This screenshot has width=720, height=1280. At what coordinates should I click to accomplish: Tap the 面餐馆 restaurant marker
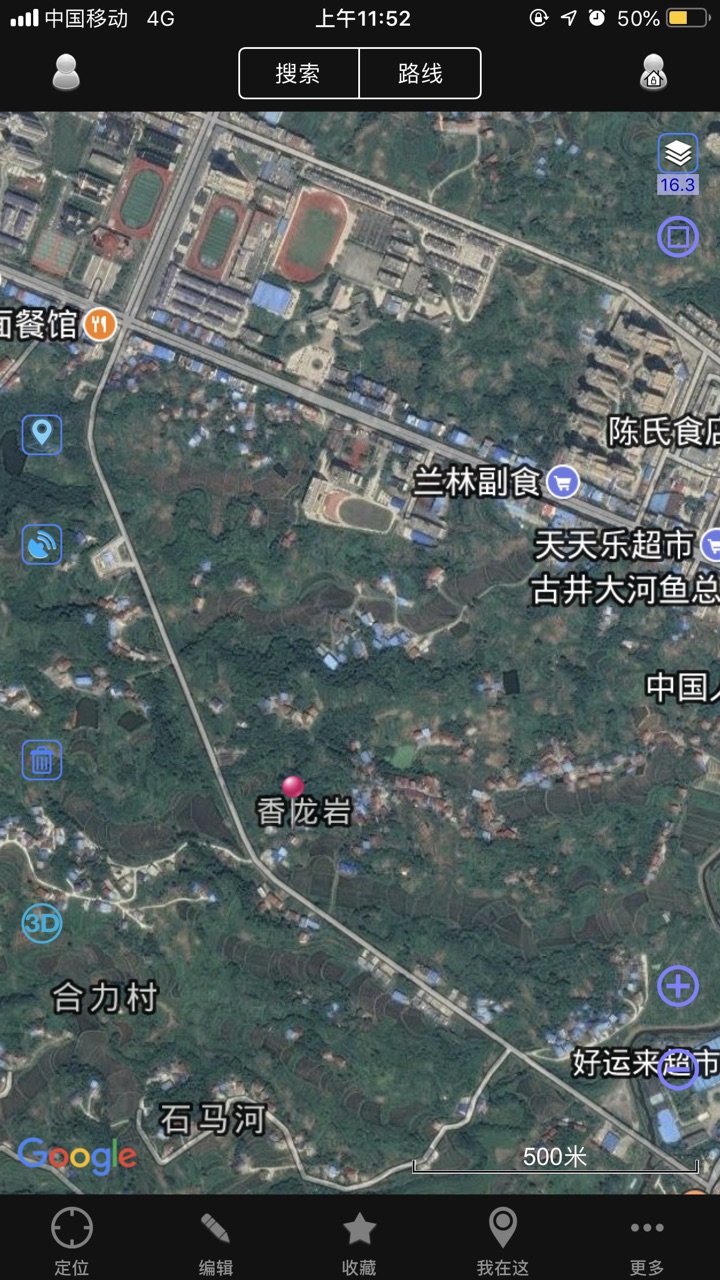click(99, 325)
